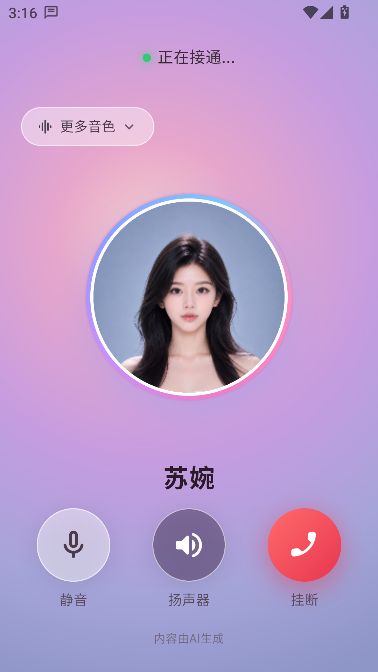Hang up the call with 挂断
Screen dimensions: 378x672
[x=304, y=545]
